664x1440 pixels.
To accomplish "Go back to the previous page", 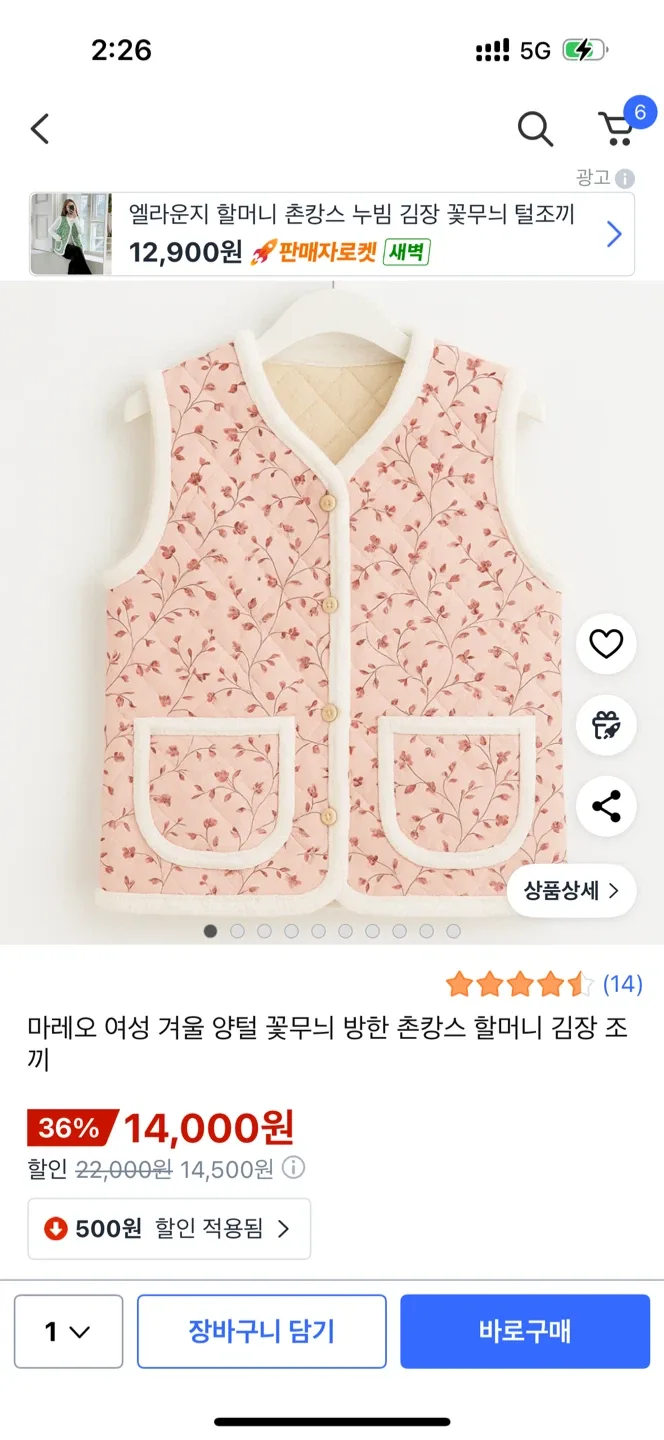I will 40,129.
